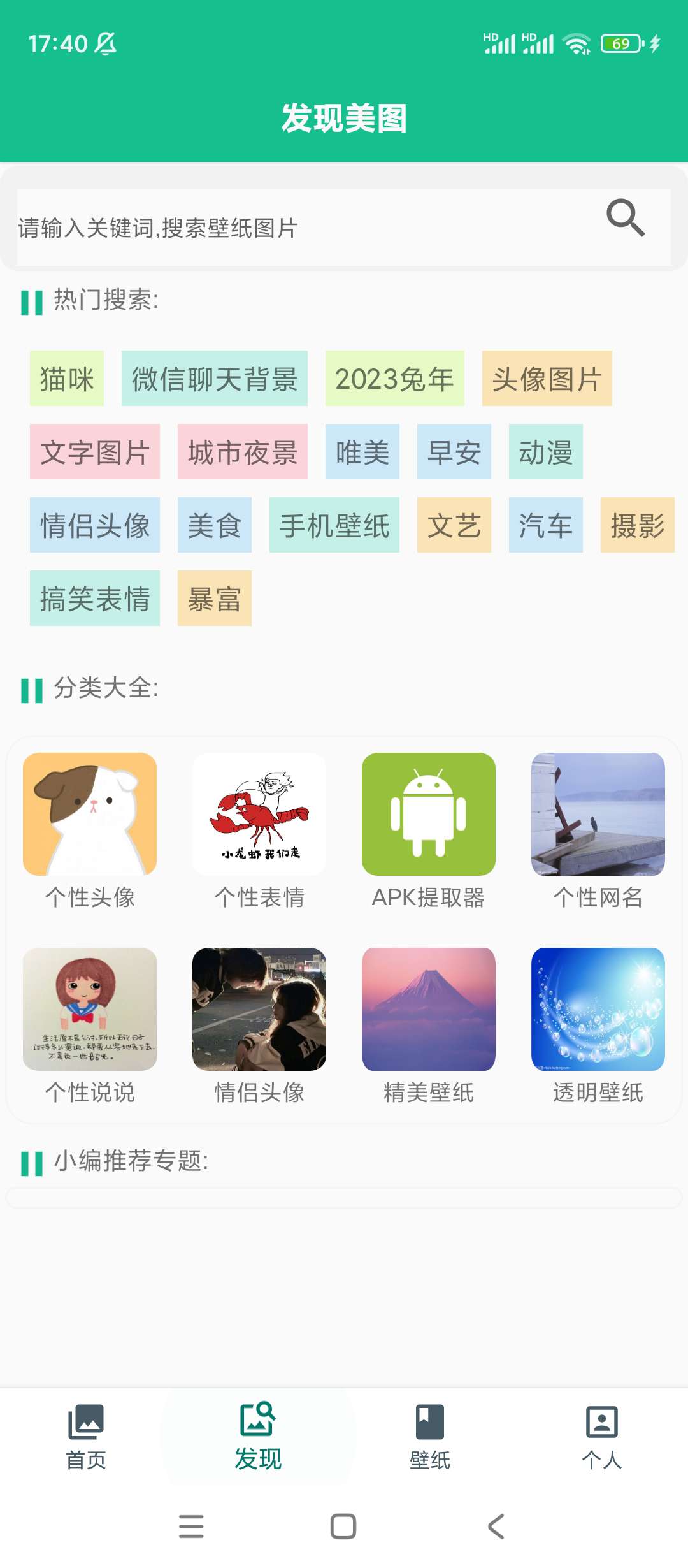This screenshot has height=1568, width=688.
Task: Choose the 暴富 hot search tag
Action: tap(215, 599)
